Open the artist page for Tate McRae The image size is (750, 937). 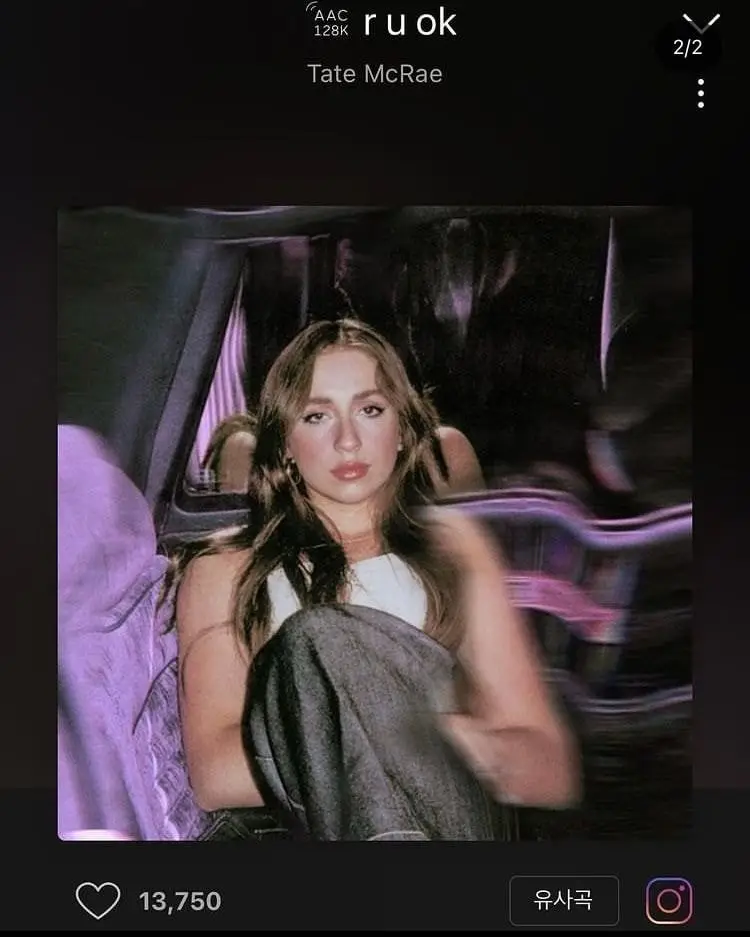pyautogui.click(x=374, y=74)
